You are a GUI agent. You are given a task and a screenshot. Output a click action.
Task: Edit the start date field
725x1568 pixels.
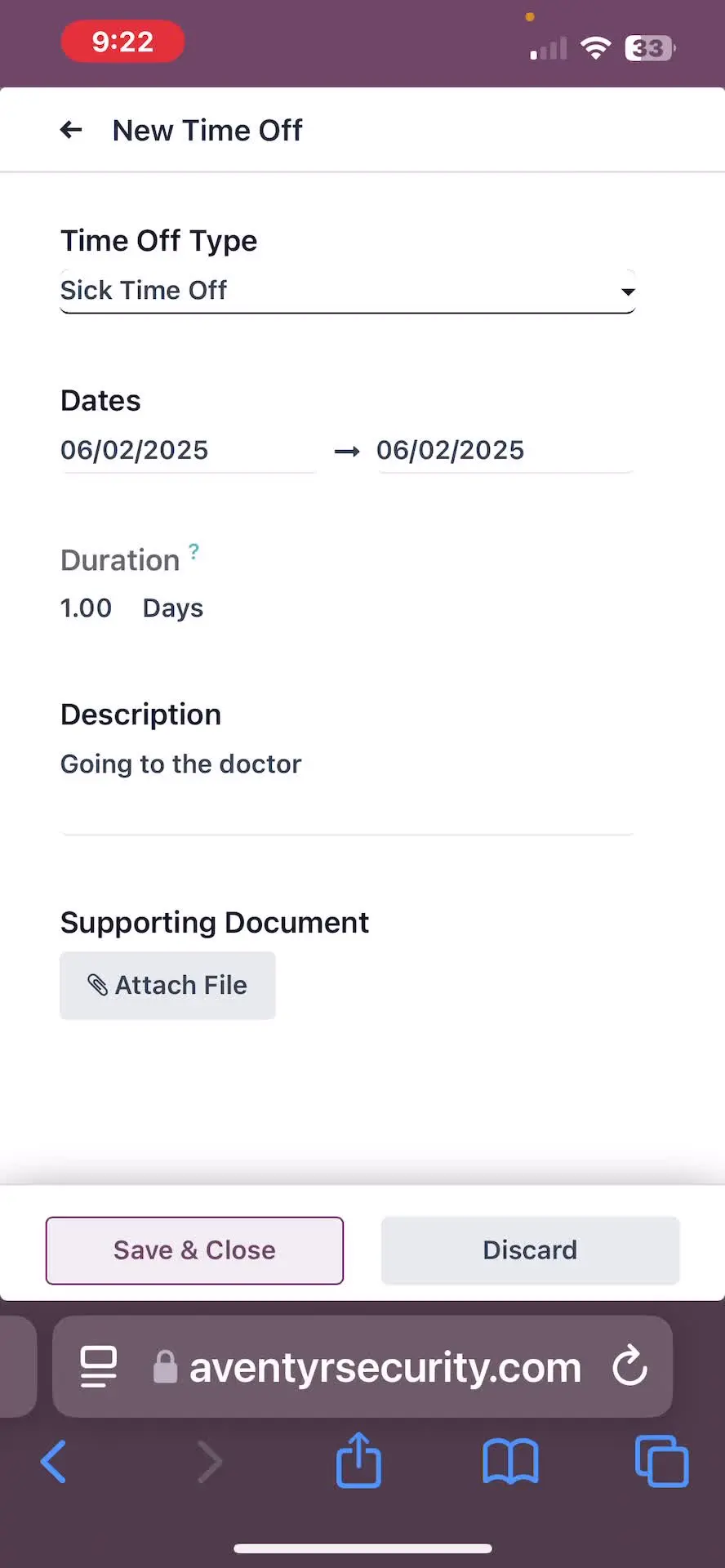tap(188, 450)
